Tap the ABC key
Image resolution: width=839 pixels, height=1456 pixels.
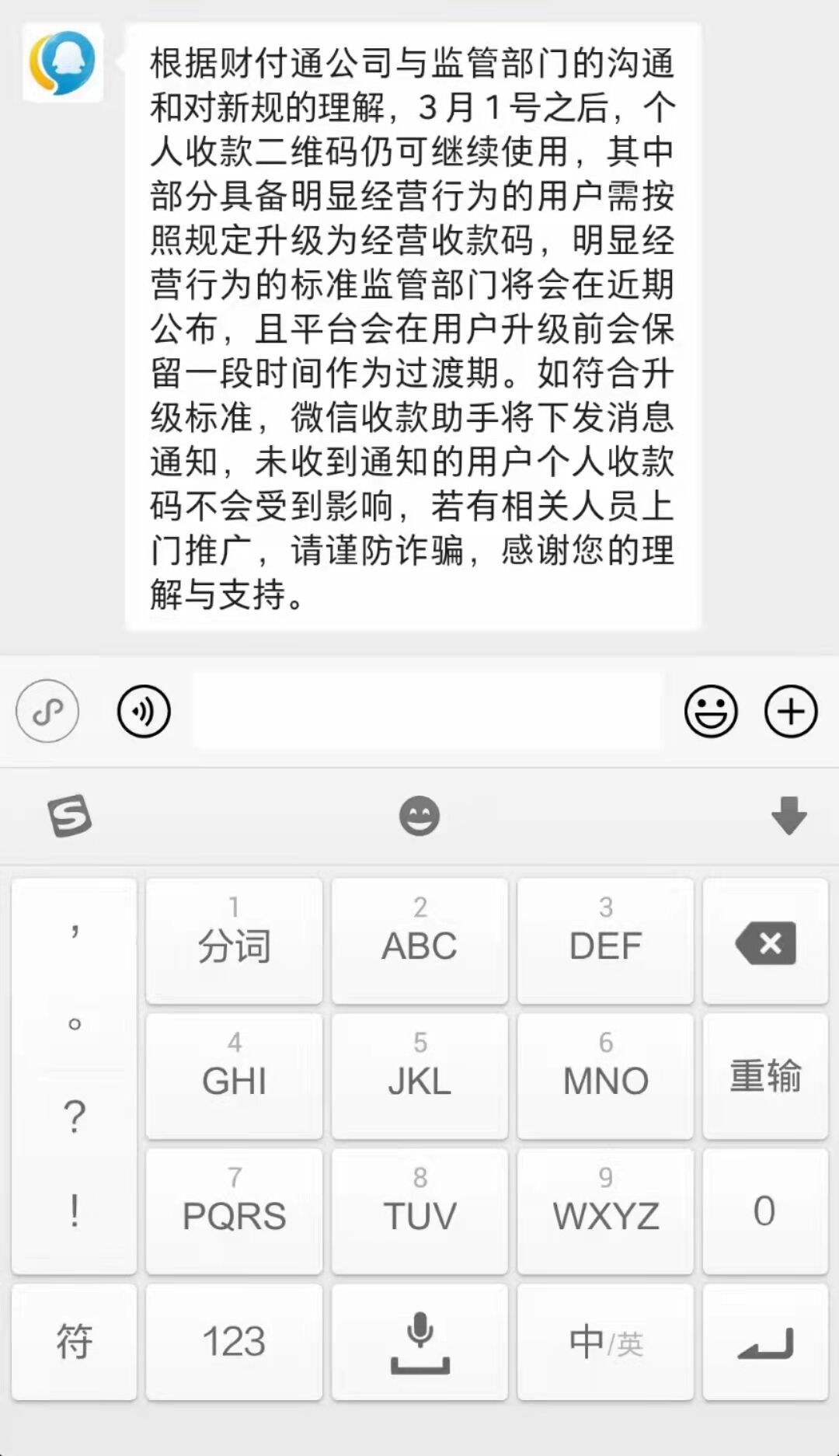point(419,941)
